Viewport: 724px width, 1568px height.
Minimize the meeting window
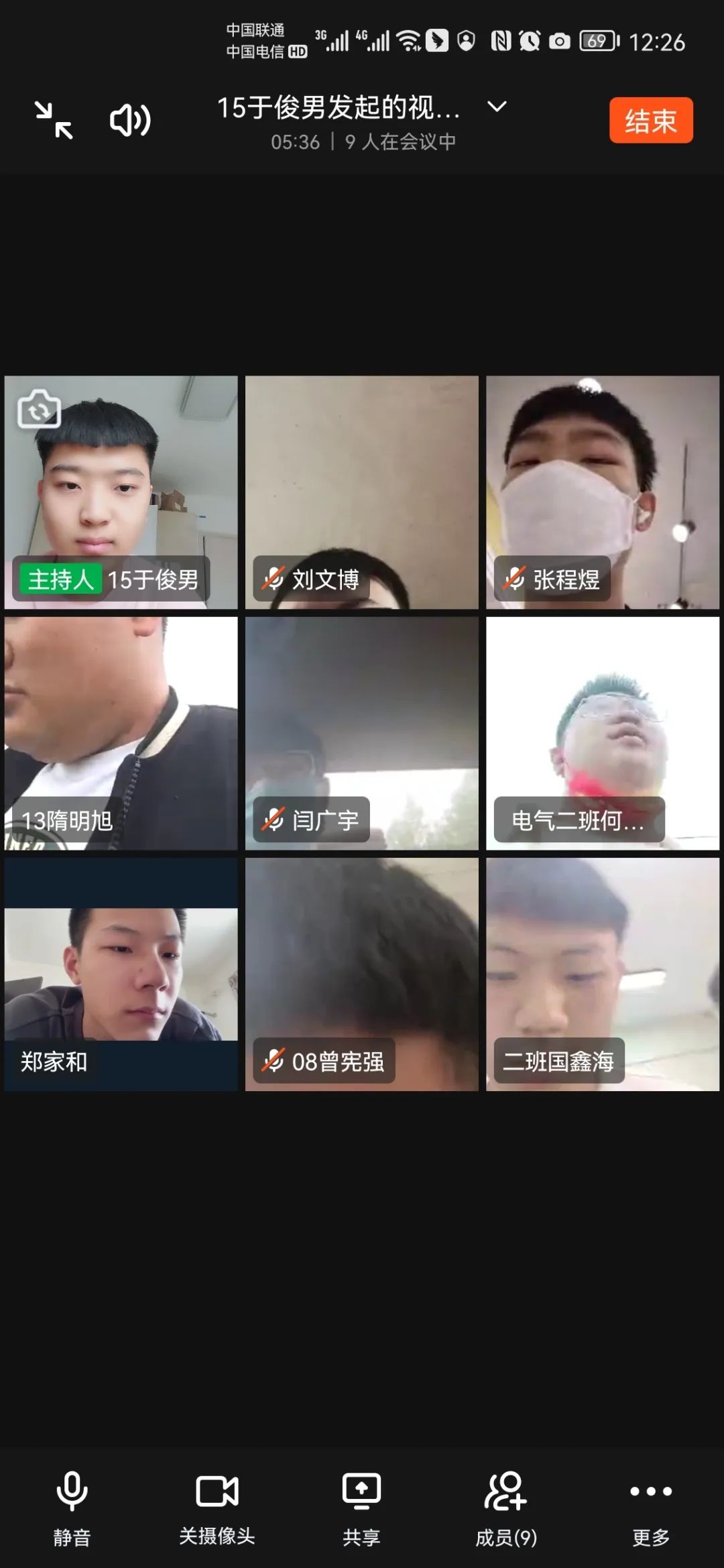54,120
